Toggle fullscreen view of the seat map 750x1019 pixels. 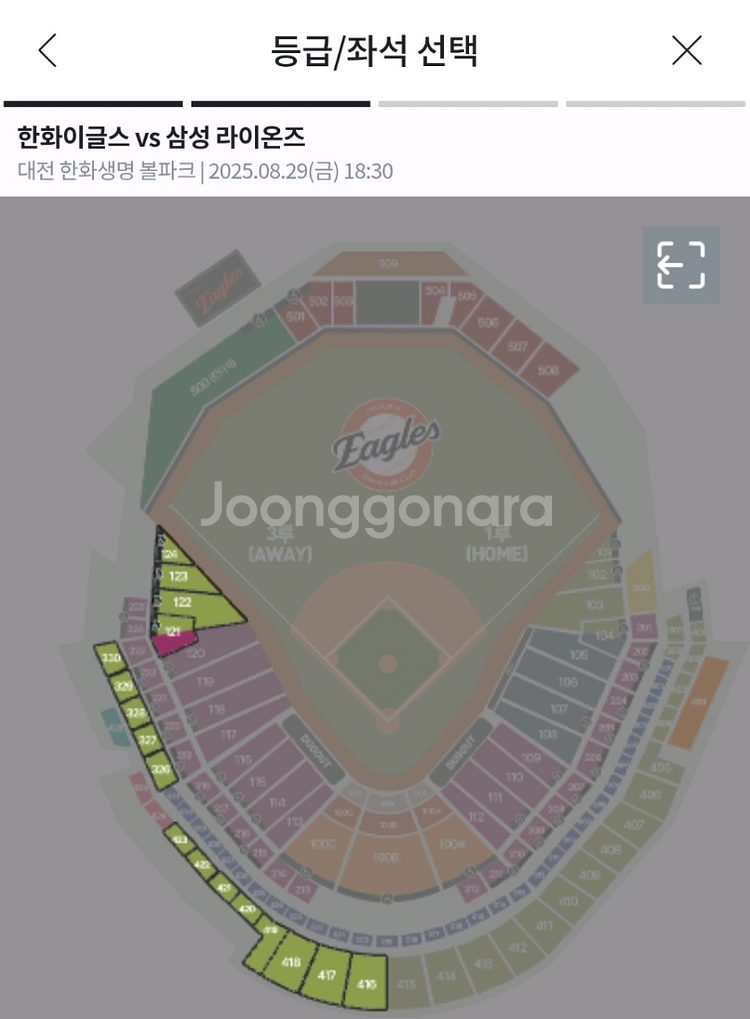[x=680, y=265]
